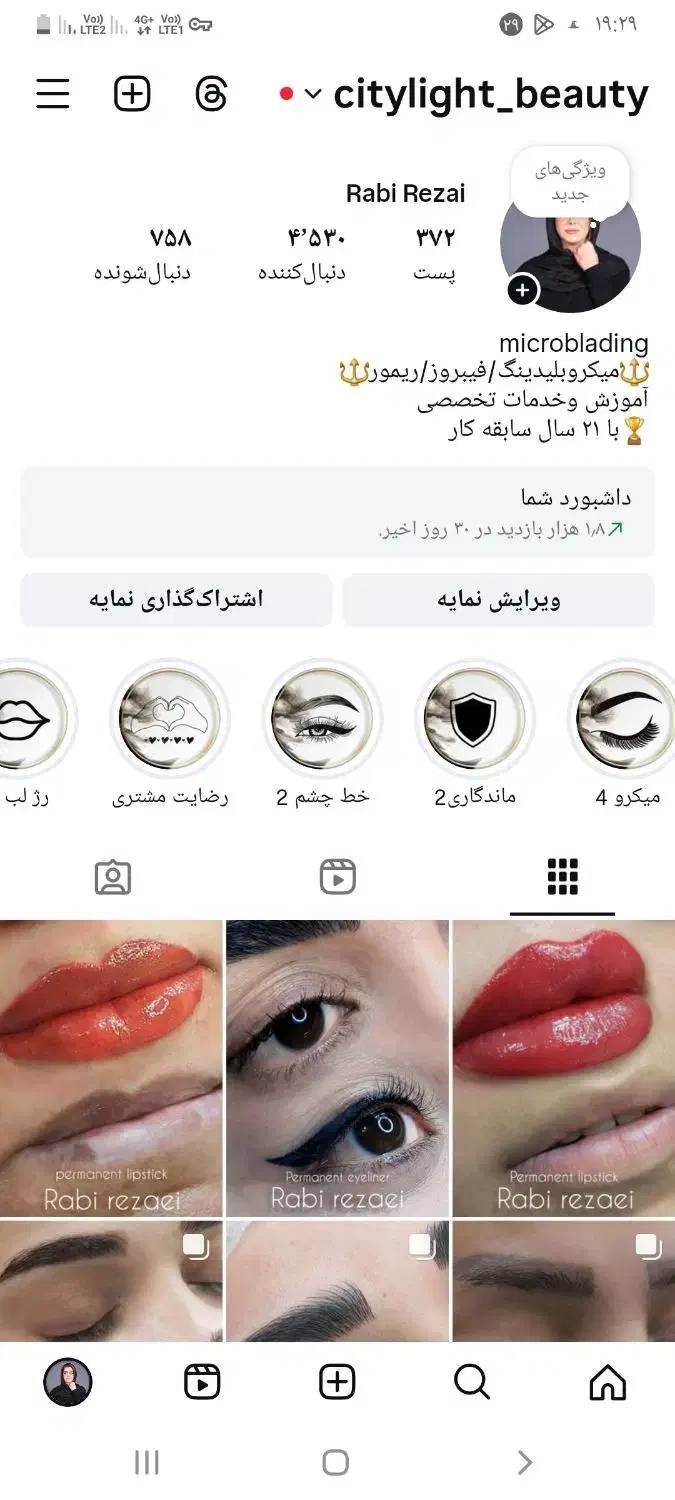675x1500 pixels.
Task: Open Threads from the header icon
Action: [211, 94]
